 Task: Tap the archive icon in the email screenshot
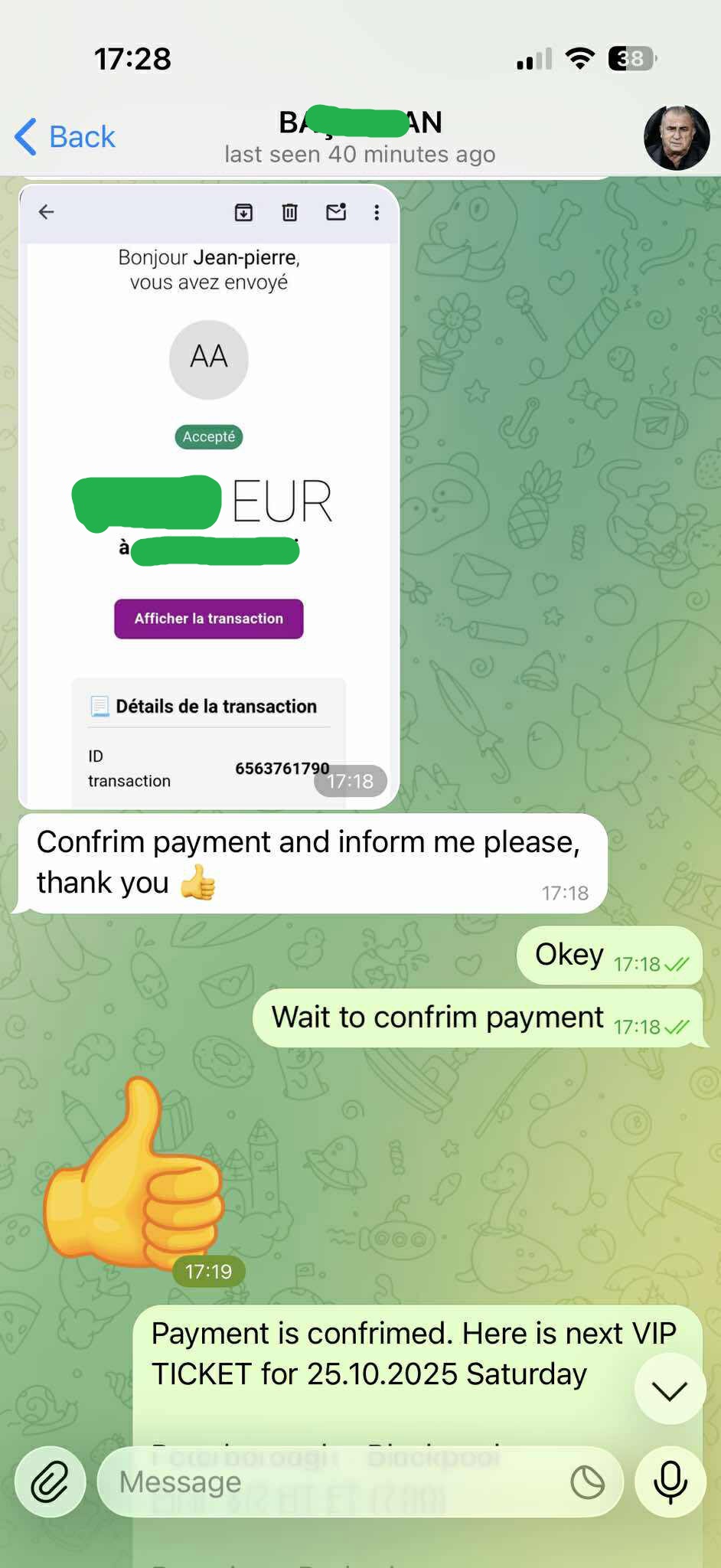[x=243, y=213]
